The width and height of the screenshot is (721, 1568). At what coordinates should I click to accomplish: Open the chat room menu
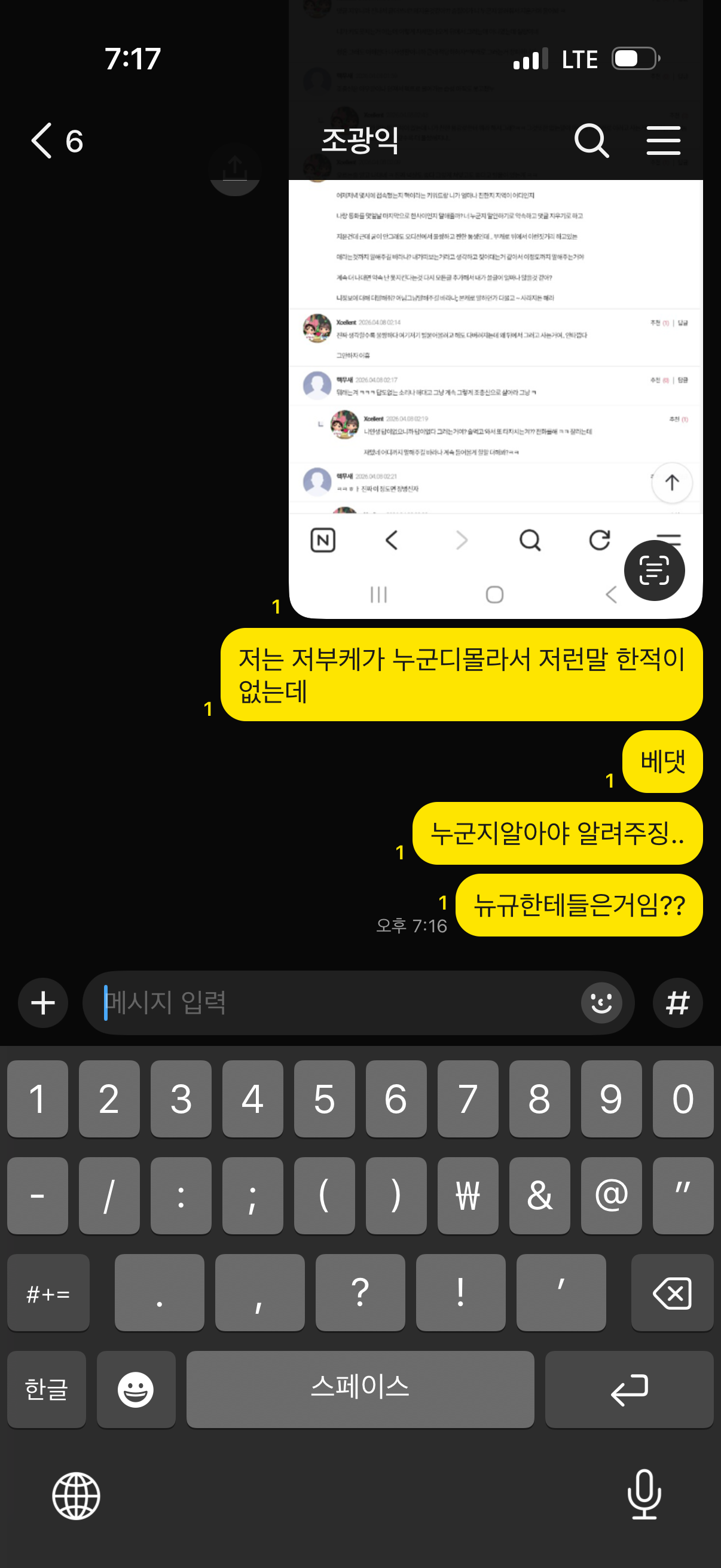tap(663, 141)
